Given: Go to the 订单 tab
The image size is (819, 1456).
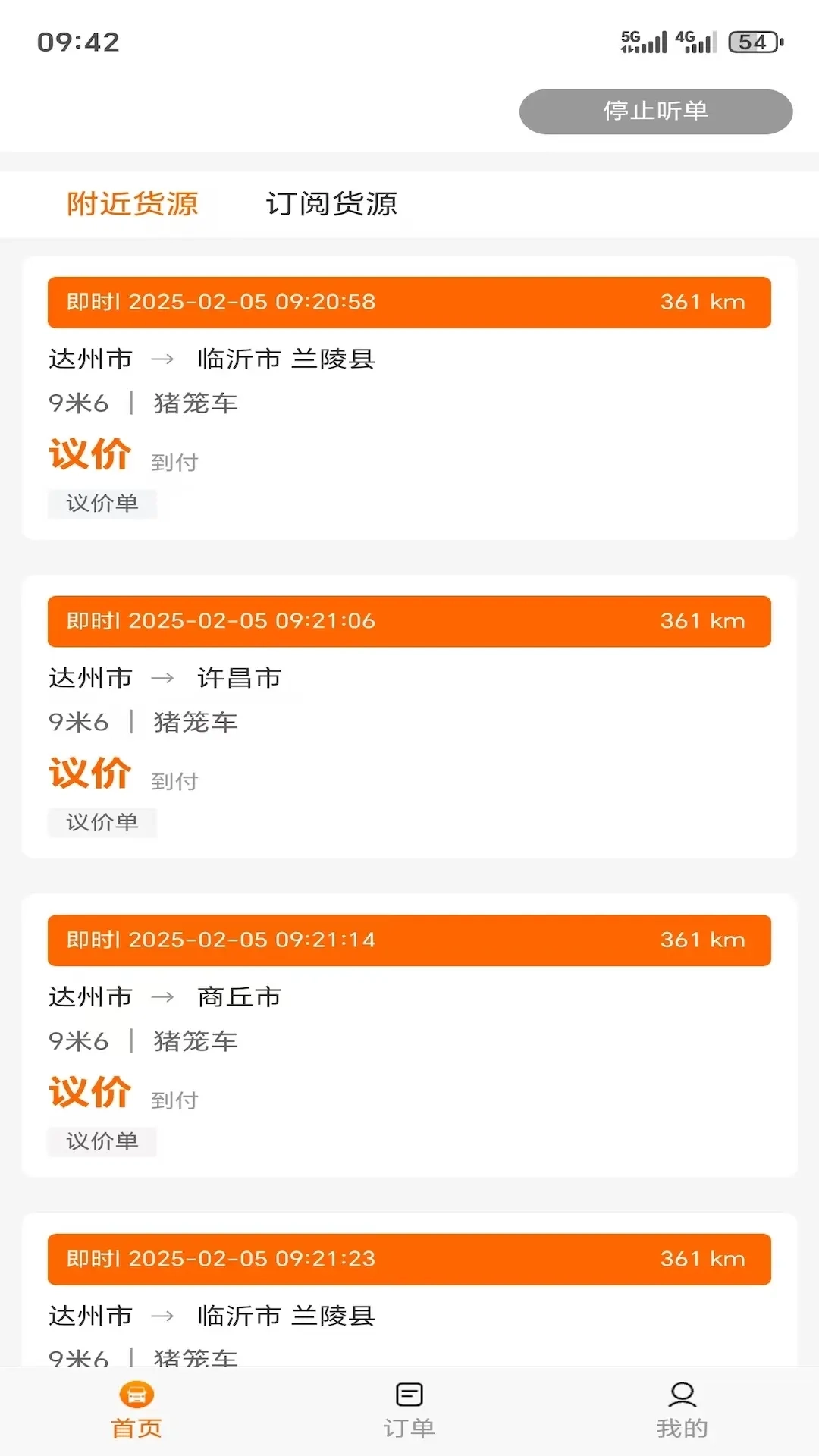Looking at the screenshot, I should coord(409,1410).
